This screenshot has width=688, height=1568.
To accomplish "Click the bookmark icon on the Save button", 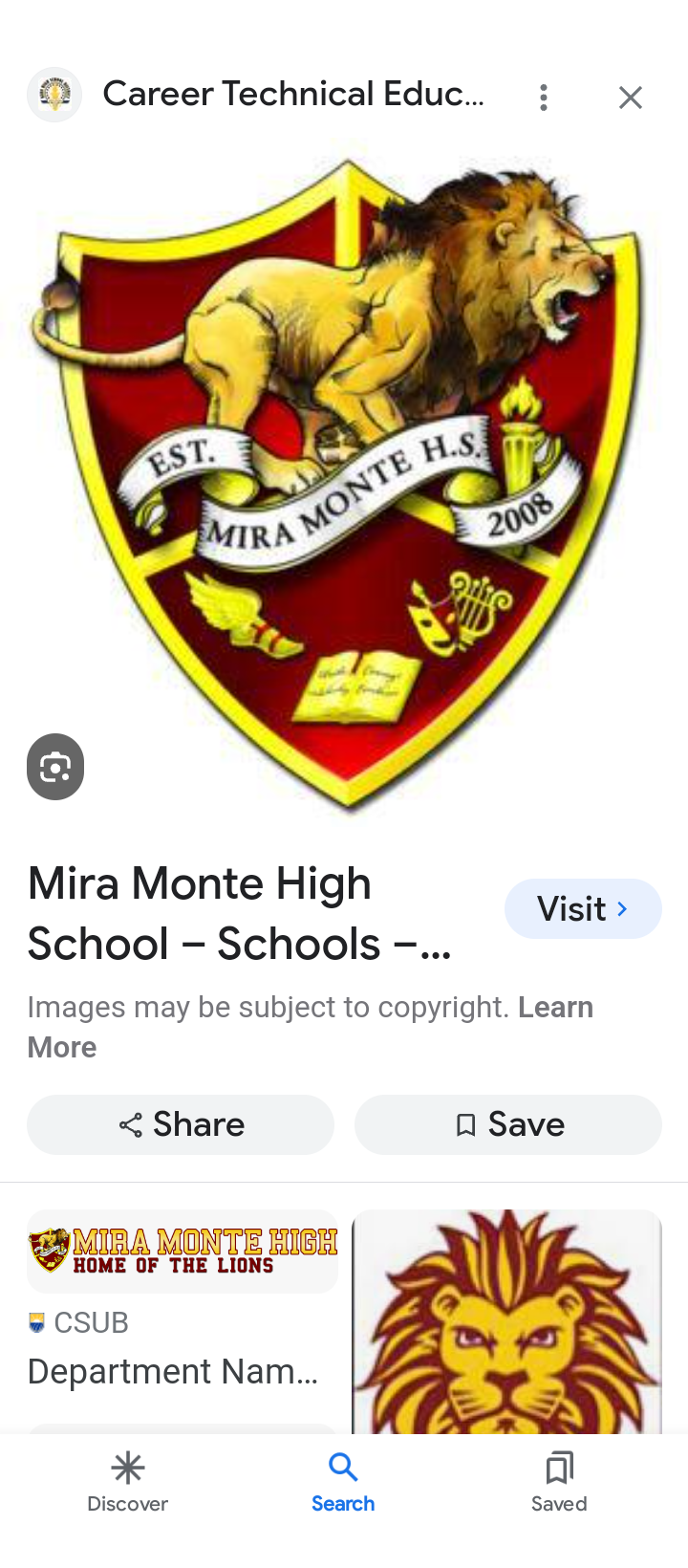I will pyautogui.click(x=465, y=1125).
